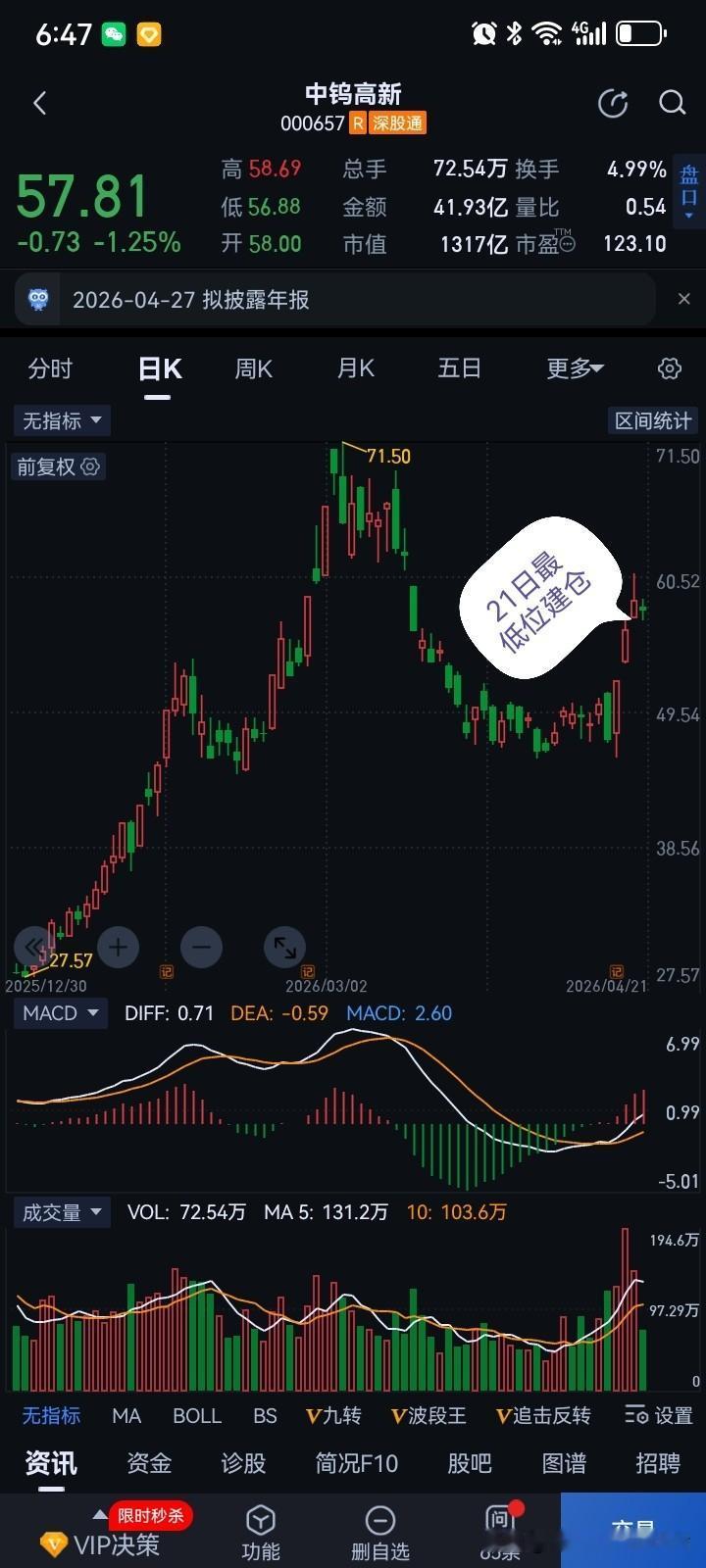Dismiss the 拟披露年报 notice banner
The width and height of the screenshot is (706, 1568).
click(x=684, y=300)
